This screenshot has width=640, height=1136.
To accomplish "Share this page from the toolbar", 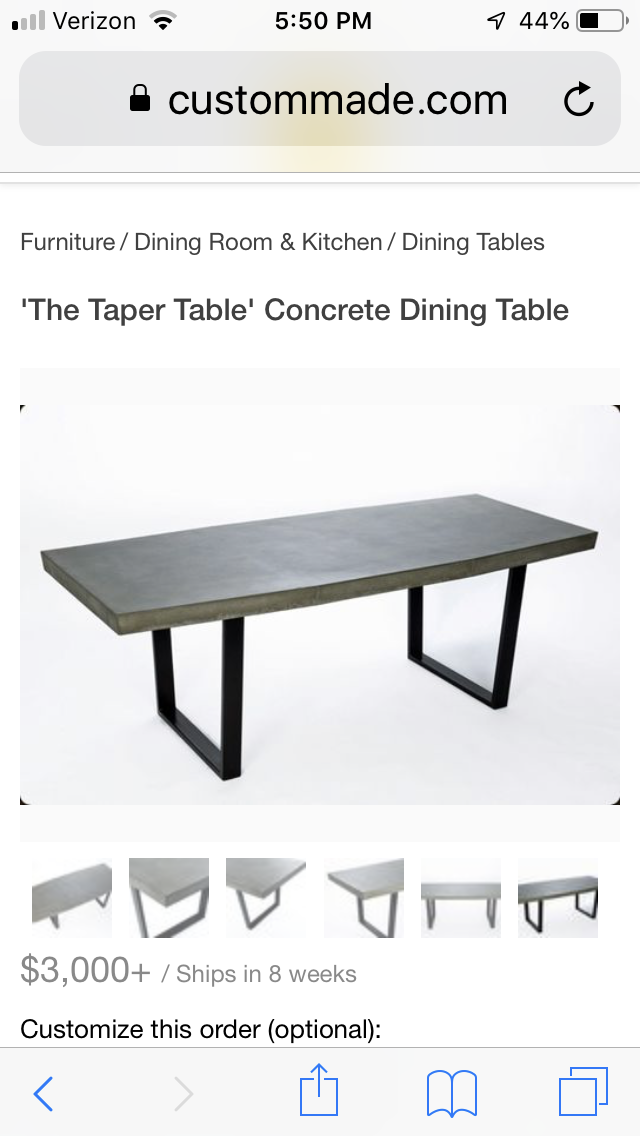I will (319, 1089).
